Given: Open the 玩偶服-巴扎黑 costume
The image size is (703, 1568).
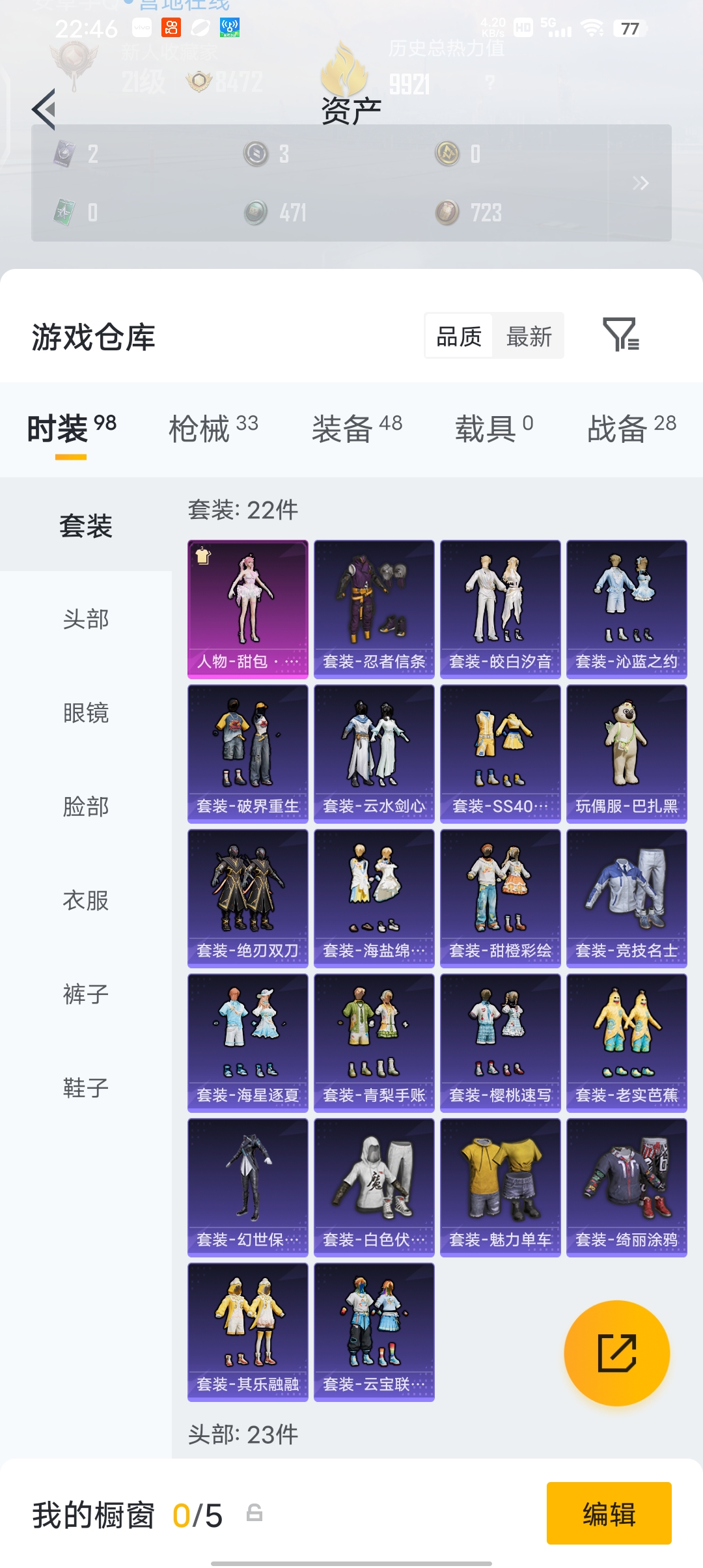Looking at the screenshot, I should [x=627, y=754].
